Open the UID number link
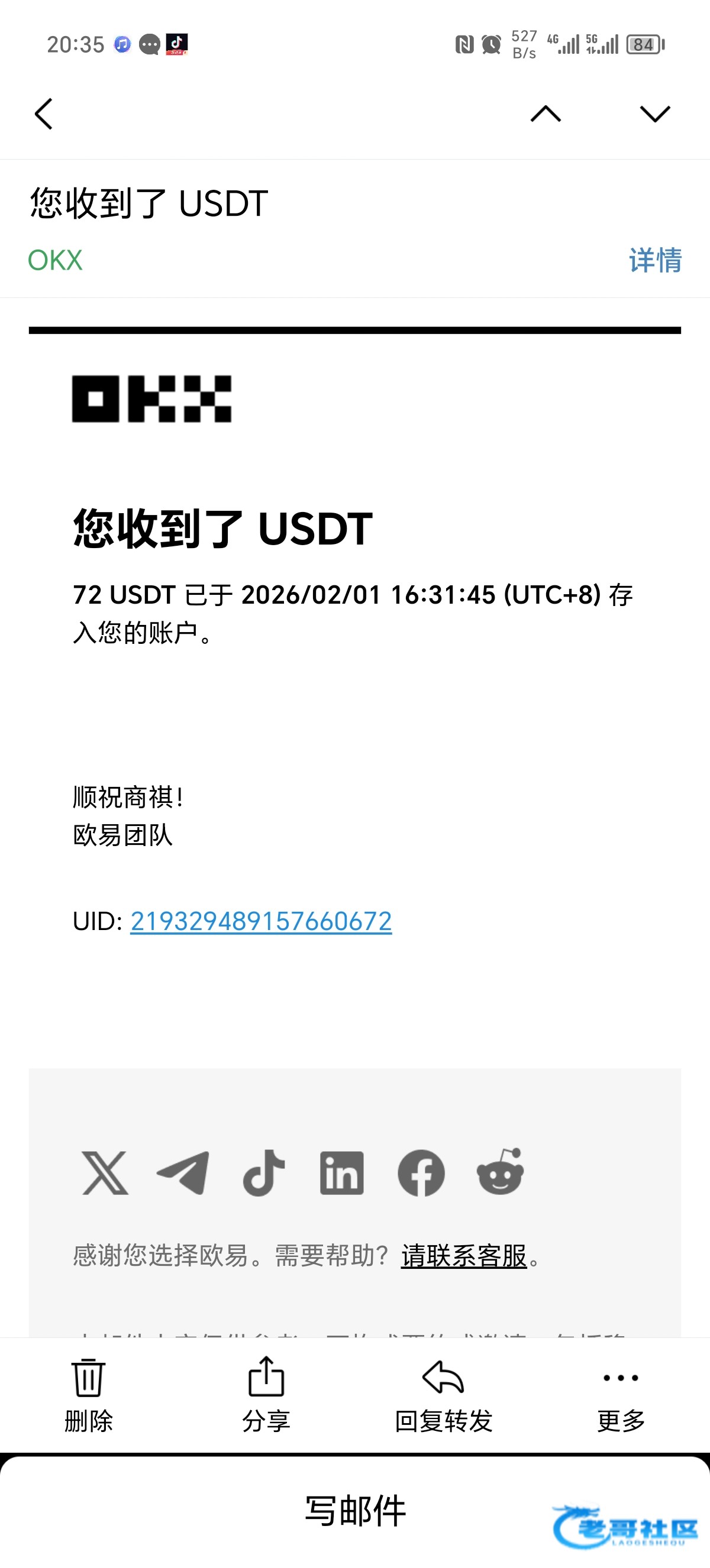 coord(260,921)
